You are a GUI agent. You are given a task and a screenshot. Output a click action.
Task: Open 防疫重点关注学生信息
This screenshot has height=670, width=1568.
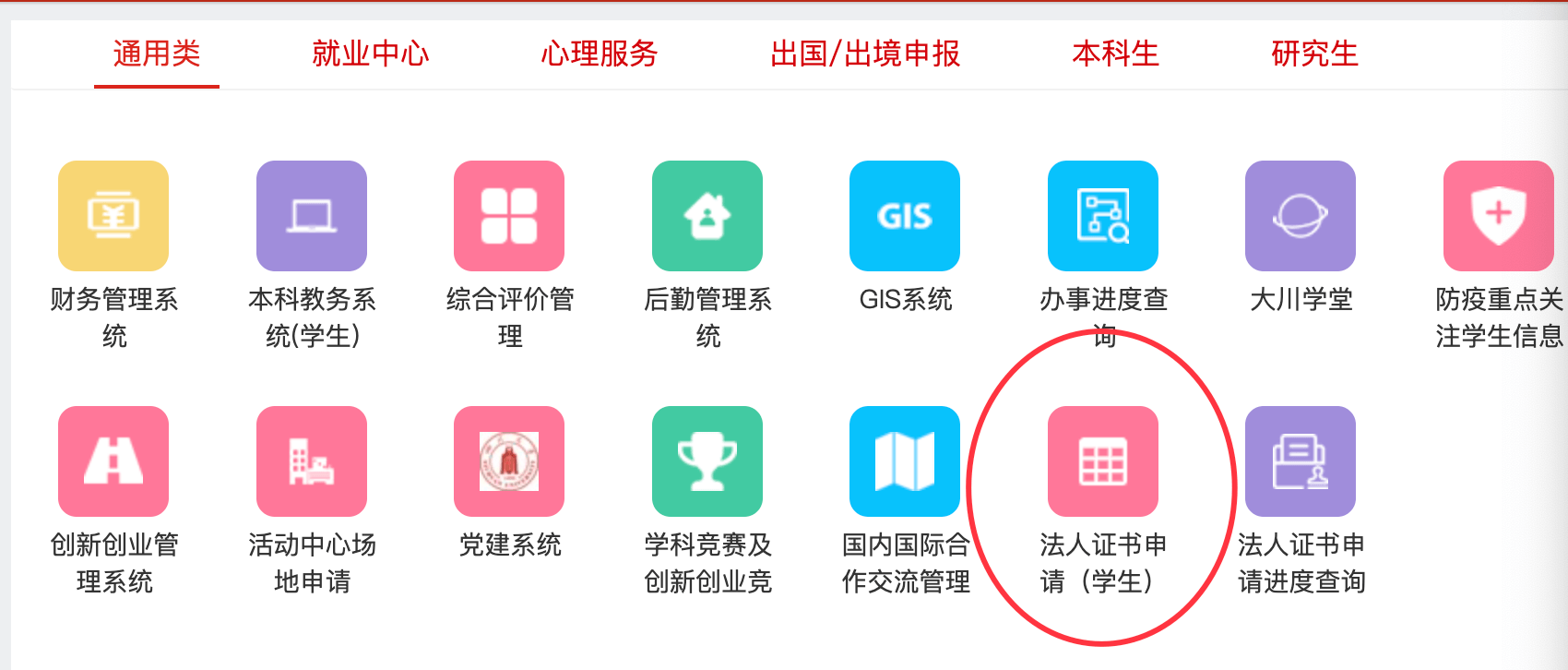tap(1498, 216)
